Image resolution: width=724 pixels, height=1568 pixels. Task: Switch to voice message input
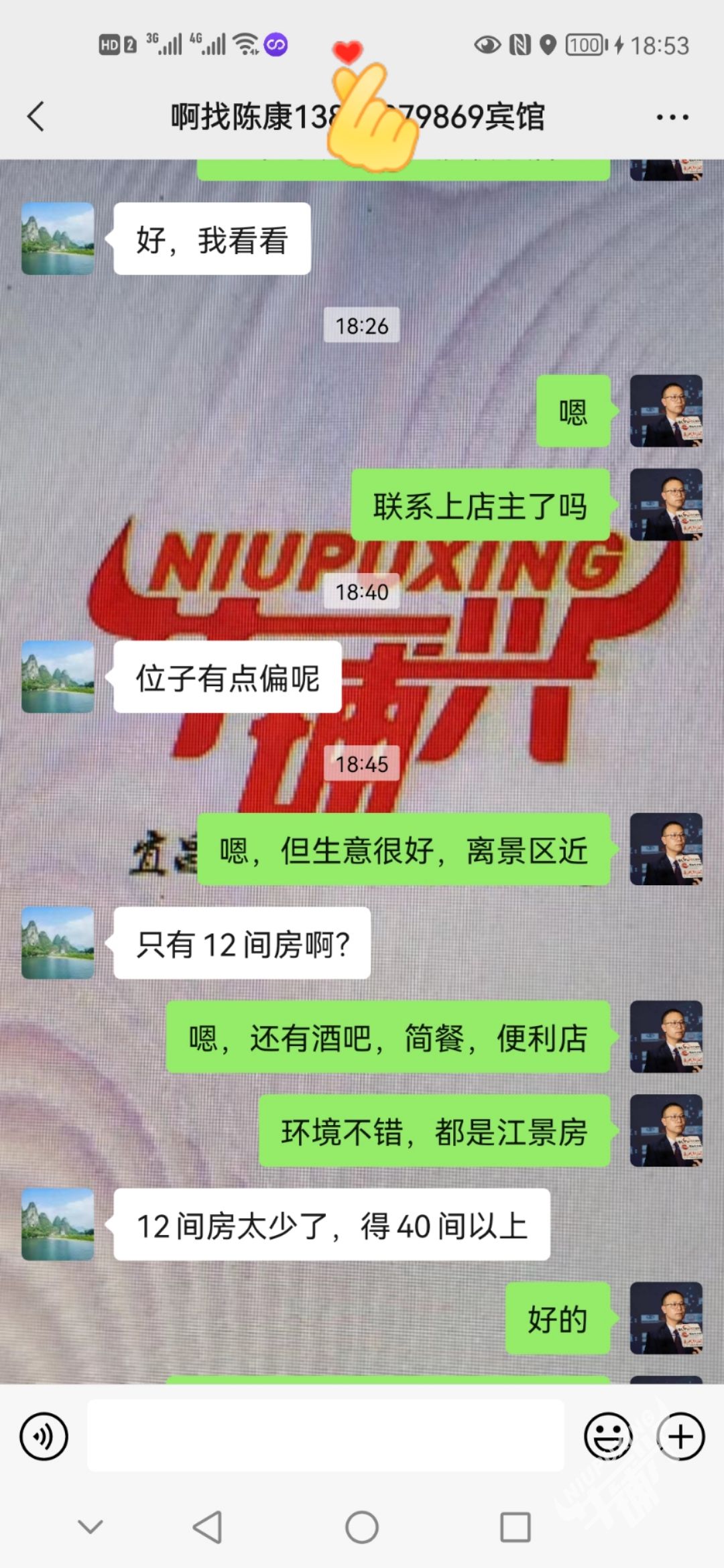[x=44, y=1436]
